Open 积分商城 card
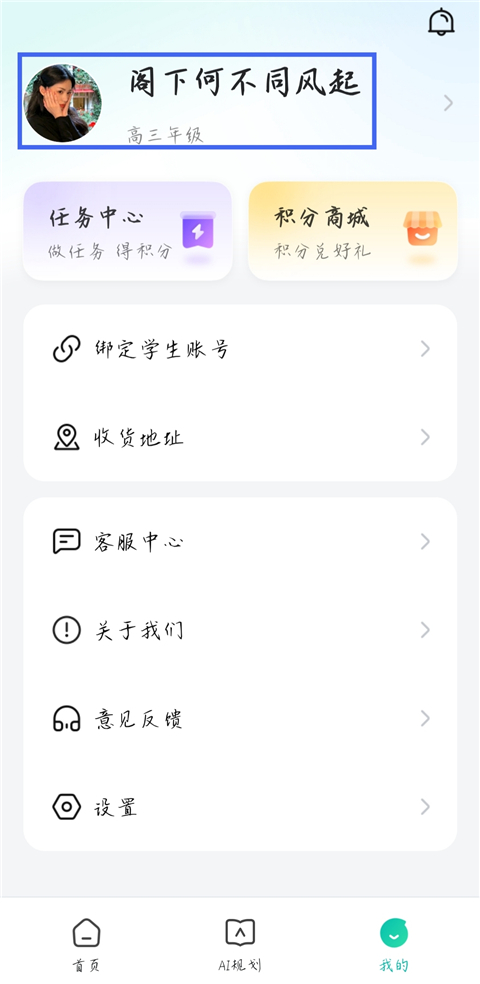 pyautogui.click(x=353, y=231)
